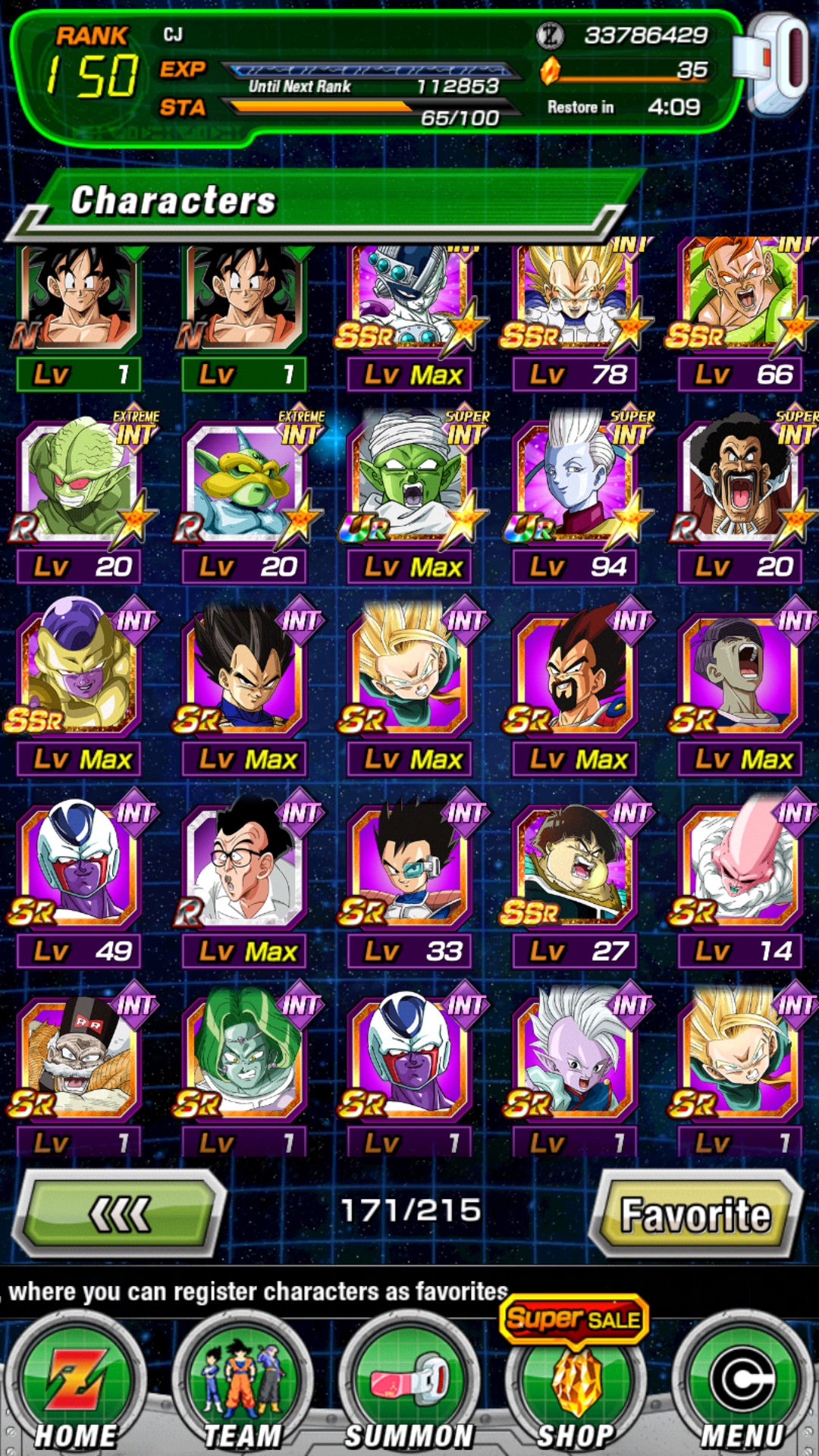Switch to the SUMMON tab

409,1386
